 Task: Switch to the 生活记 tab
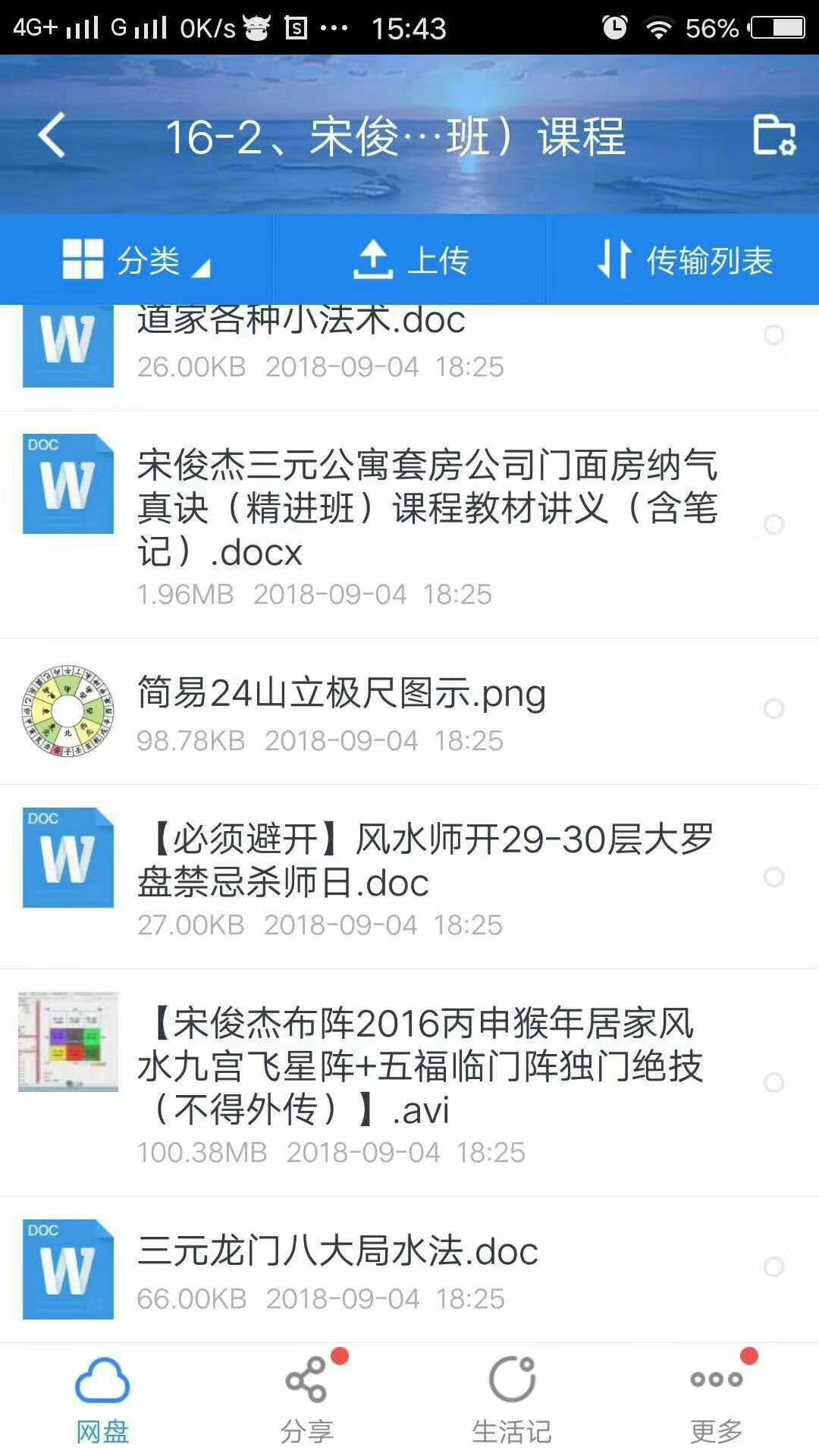[x=512, y=1400]
